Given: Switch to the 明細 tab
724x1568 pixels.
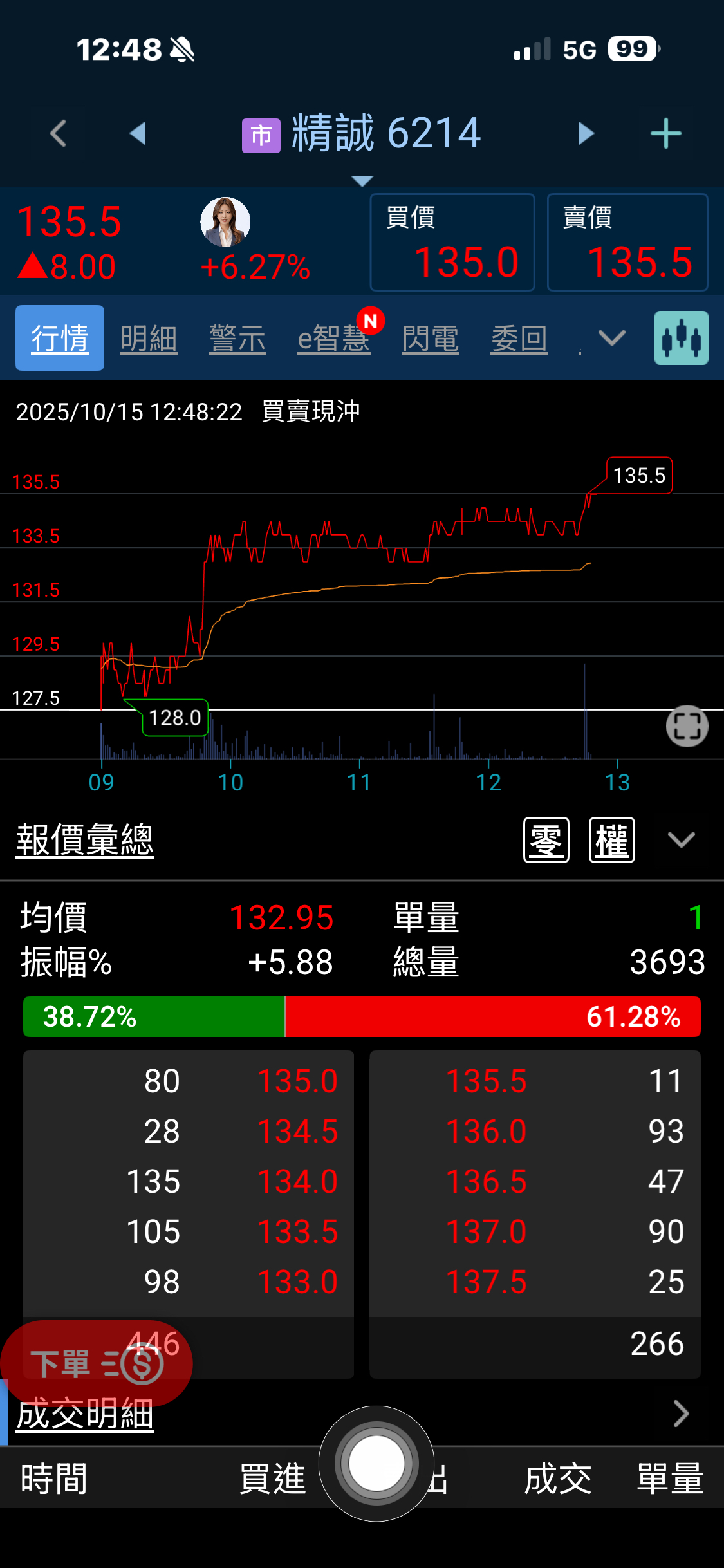Looking at the screenshot, I should pyautogui.click(x=149, y=339).
